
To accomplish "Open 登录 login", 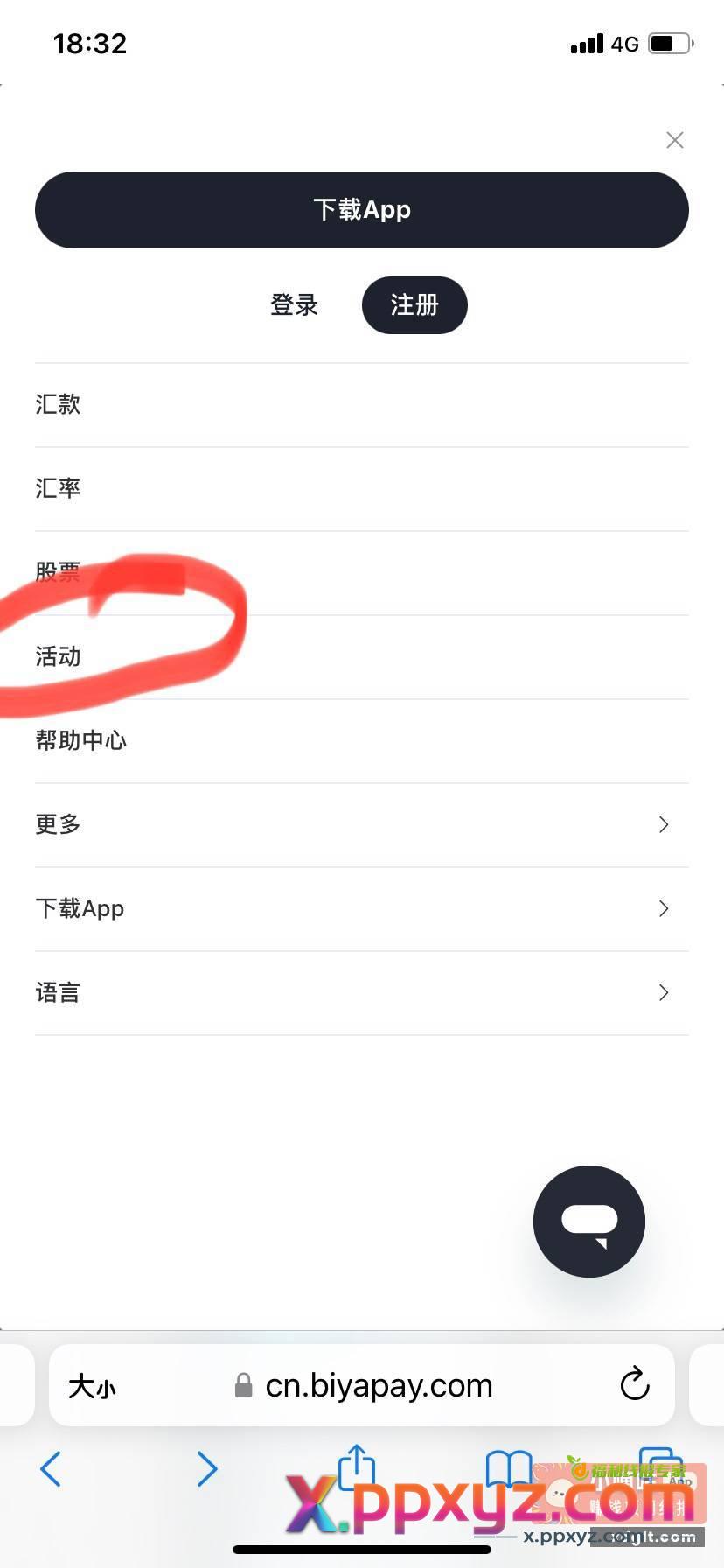I will click(294, 305).
